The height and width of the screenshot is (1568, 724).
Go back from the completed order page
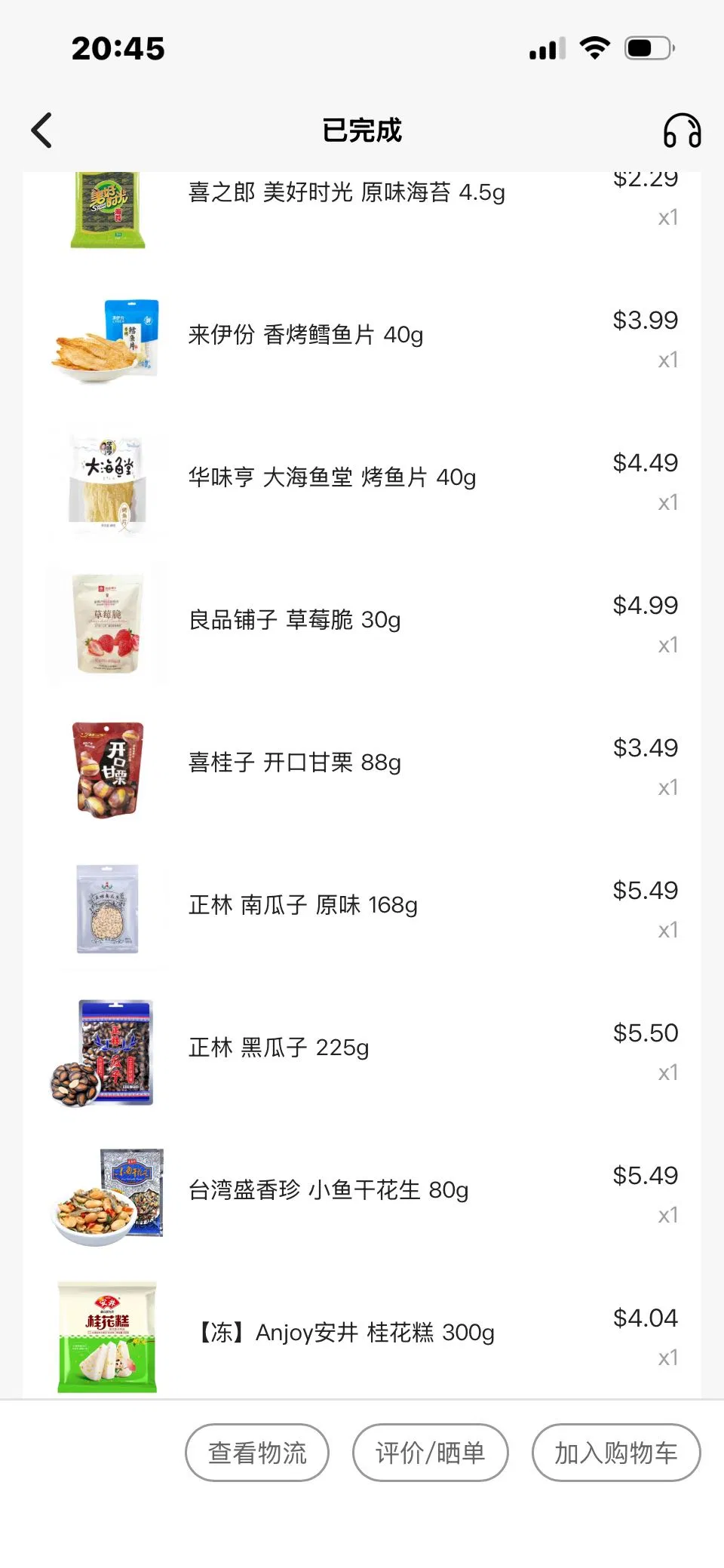pos(42,130)
